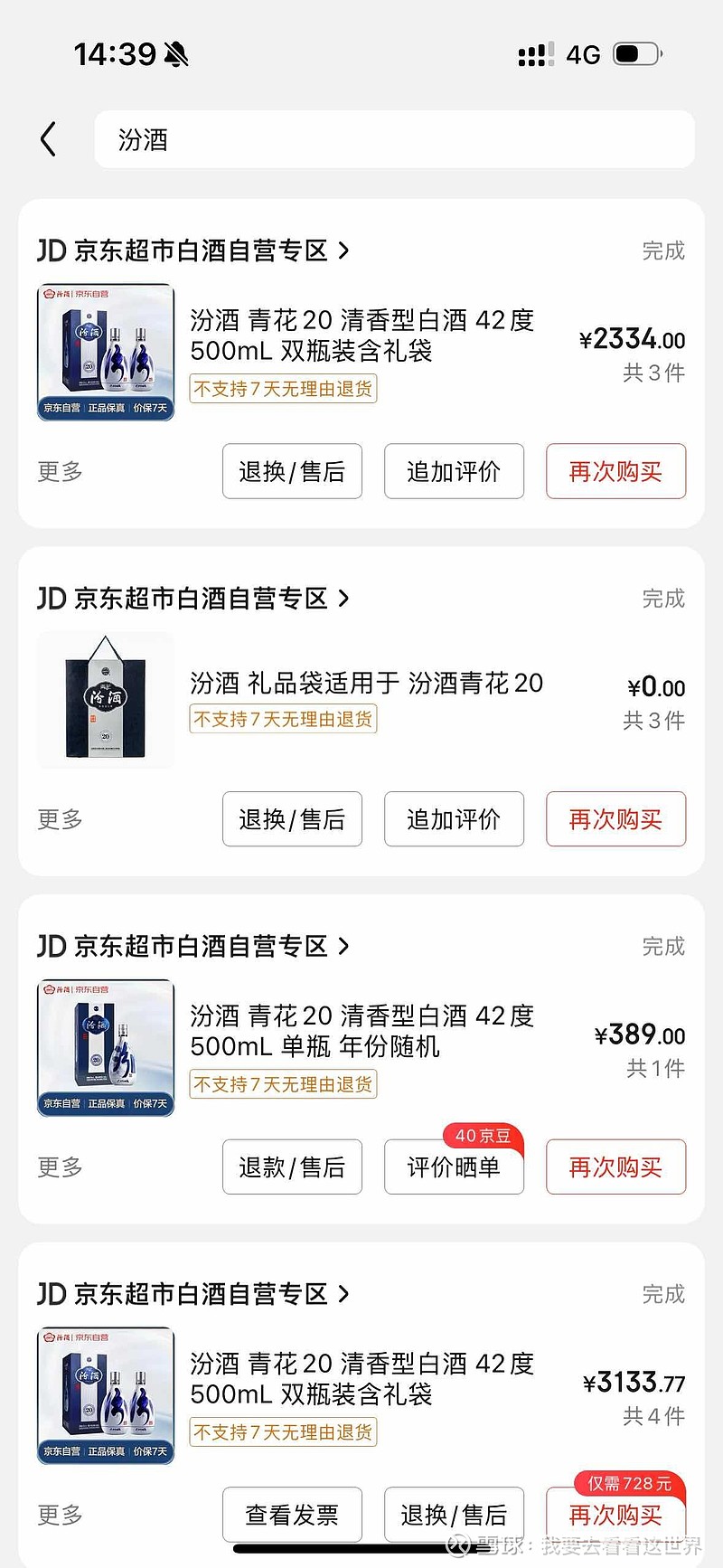Screen dimensions: 723x1568
Task: Tap the back arrow icon
Action: tap(47, 139)
